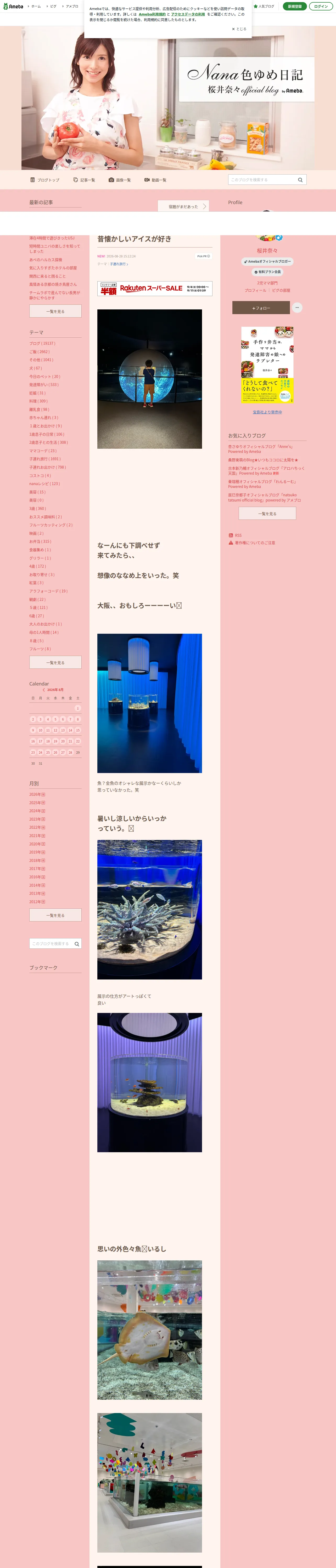Open the プロフィール link
Screen dimensions: 336x1568
[x=255, y=290]
